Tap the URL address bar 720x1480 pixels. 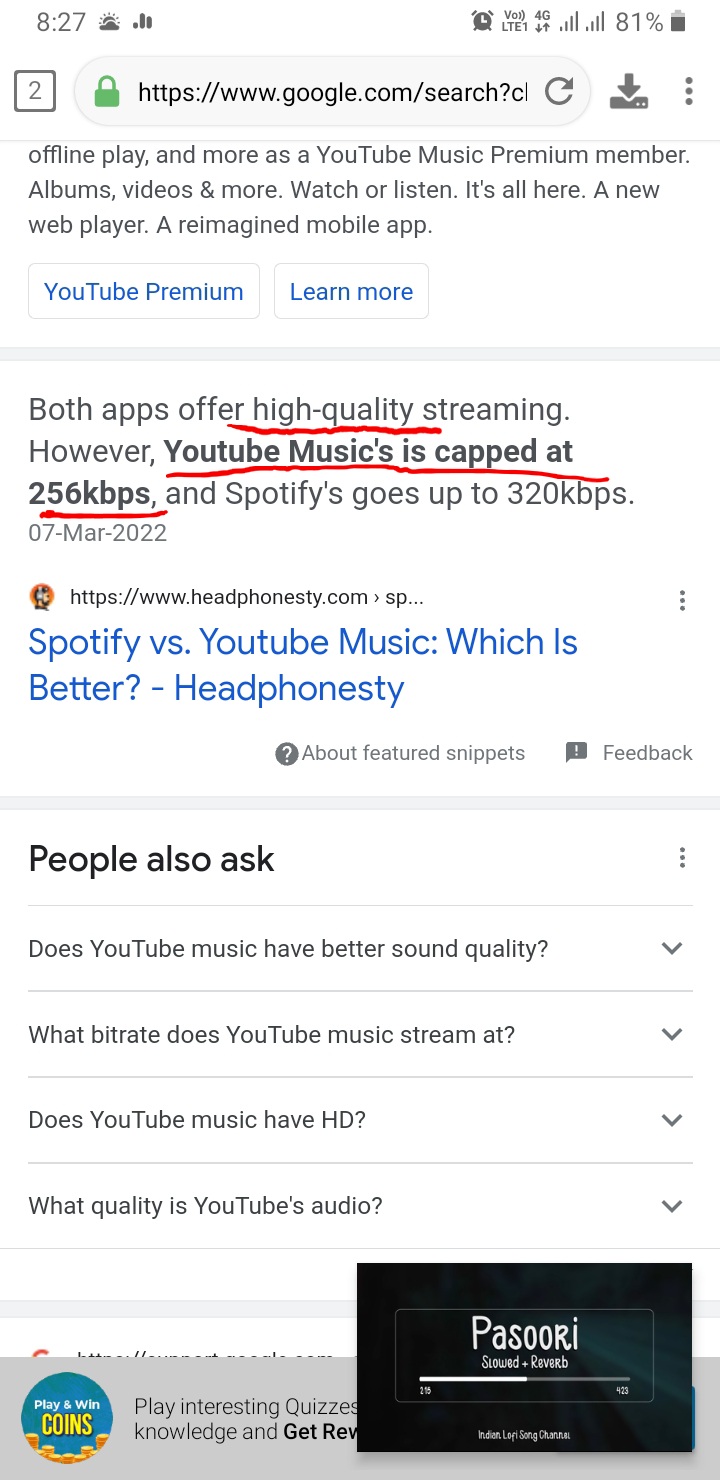[330, 92]
